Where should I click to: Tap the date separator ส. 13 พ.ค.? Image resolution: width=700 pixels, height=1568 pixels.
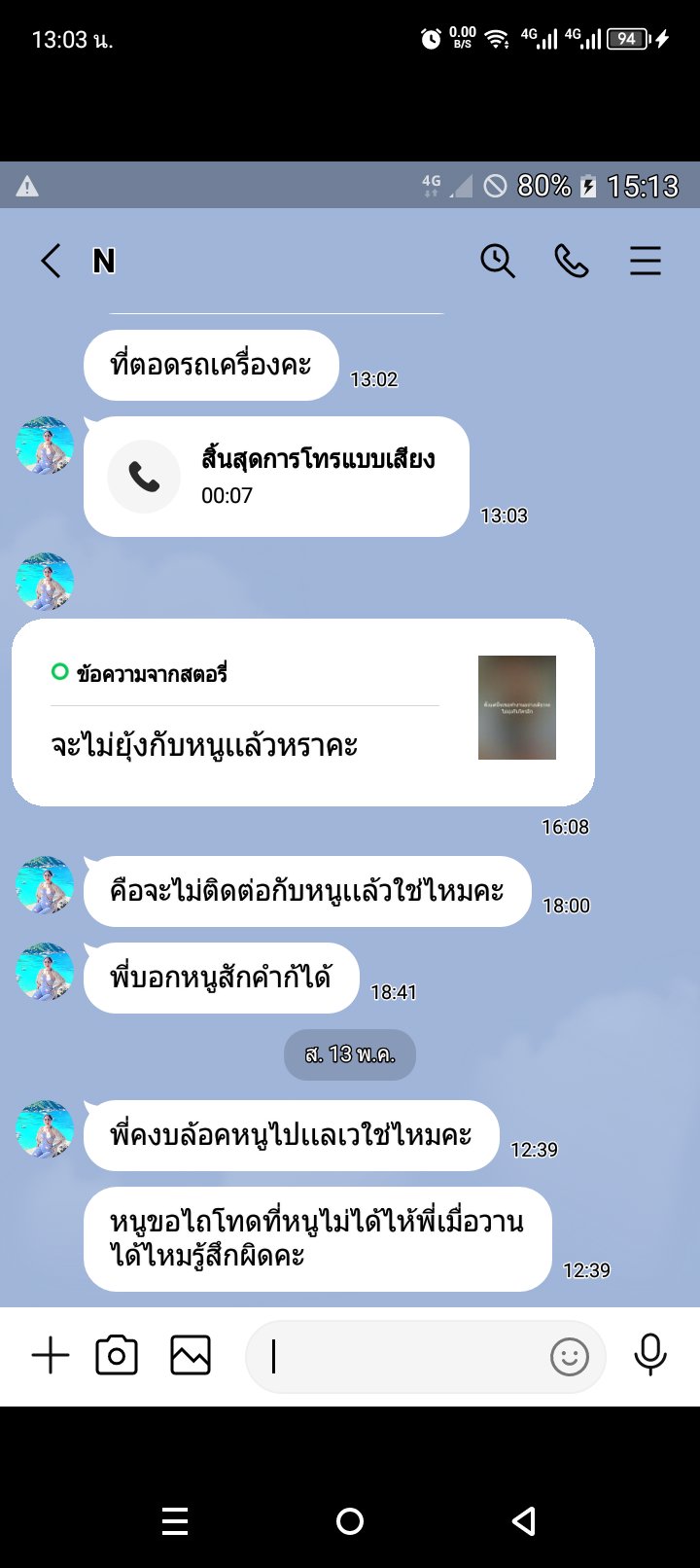click(x=349, y=1053)
